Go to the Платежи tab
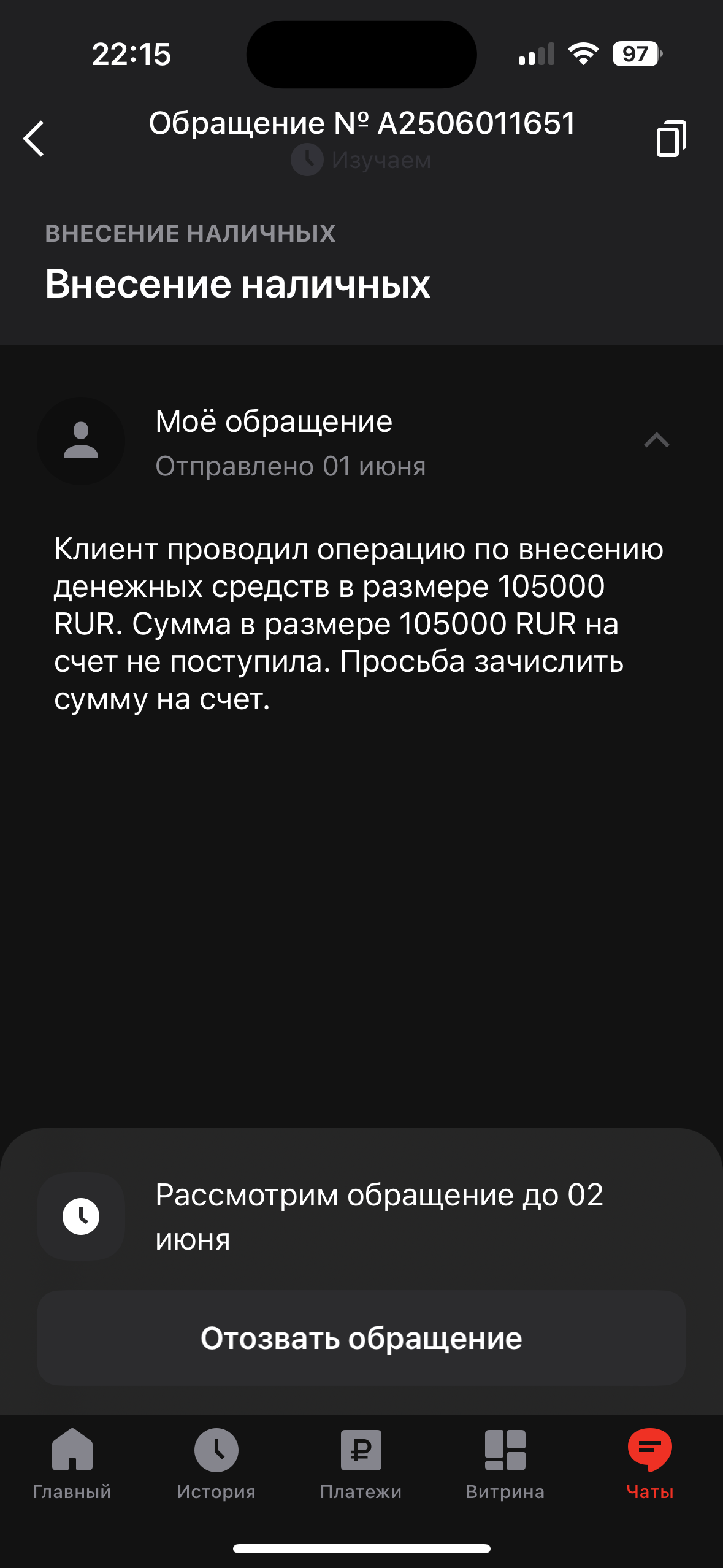 (361, 1464)
